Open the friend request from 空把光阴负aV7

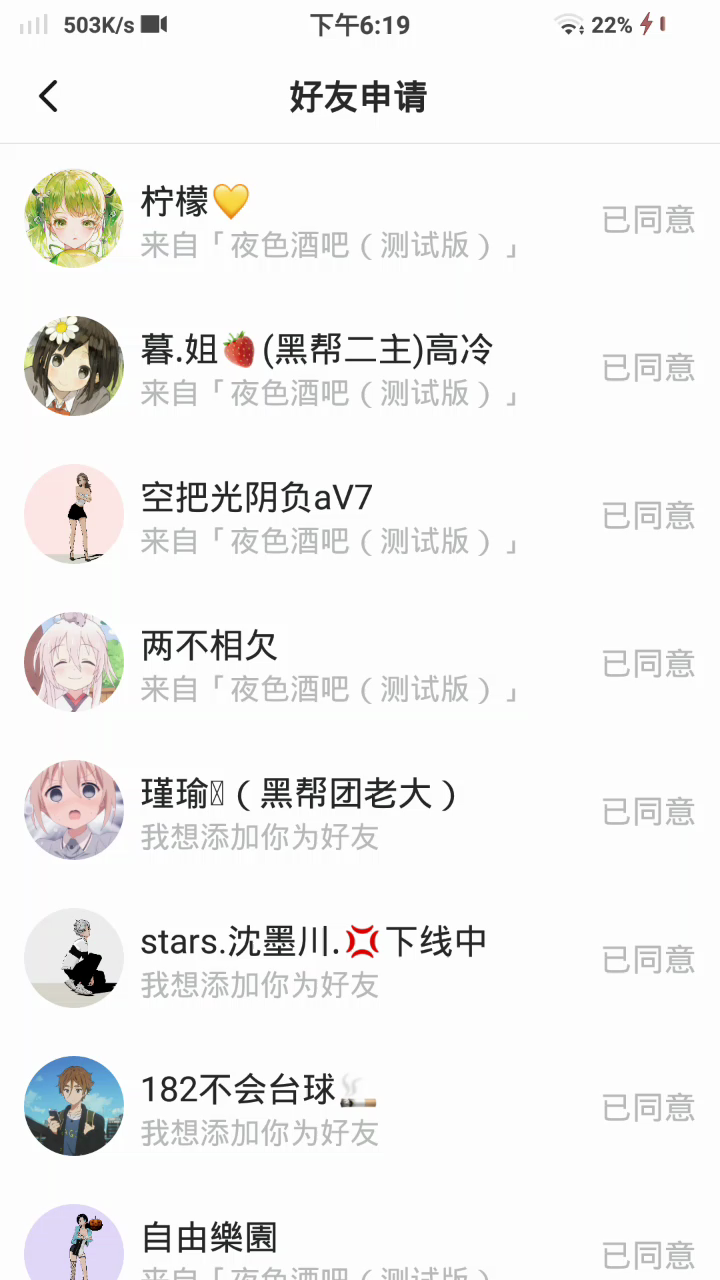coord(330,515)
